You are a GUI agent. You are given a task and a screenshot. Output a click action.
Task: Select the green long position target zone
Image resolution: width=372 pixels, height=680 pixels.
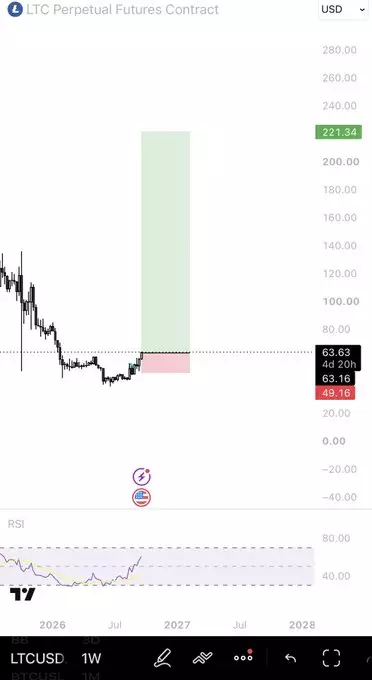[166, 242]
